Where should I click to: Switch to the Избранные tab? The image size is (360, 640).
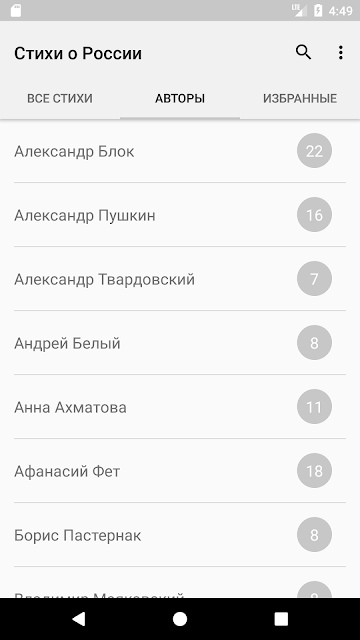pos(300,98)
